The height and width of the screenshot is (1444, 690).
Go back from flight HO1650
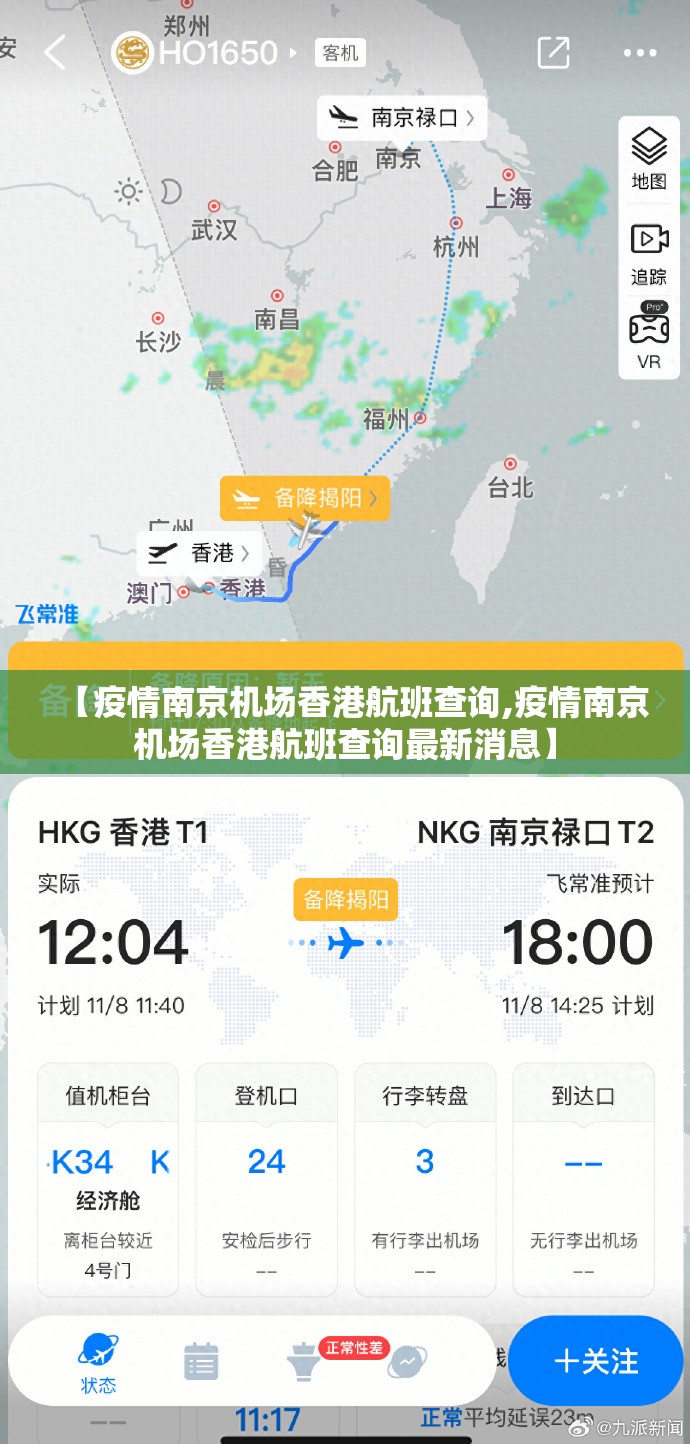pos(55,52)
